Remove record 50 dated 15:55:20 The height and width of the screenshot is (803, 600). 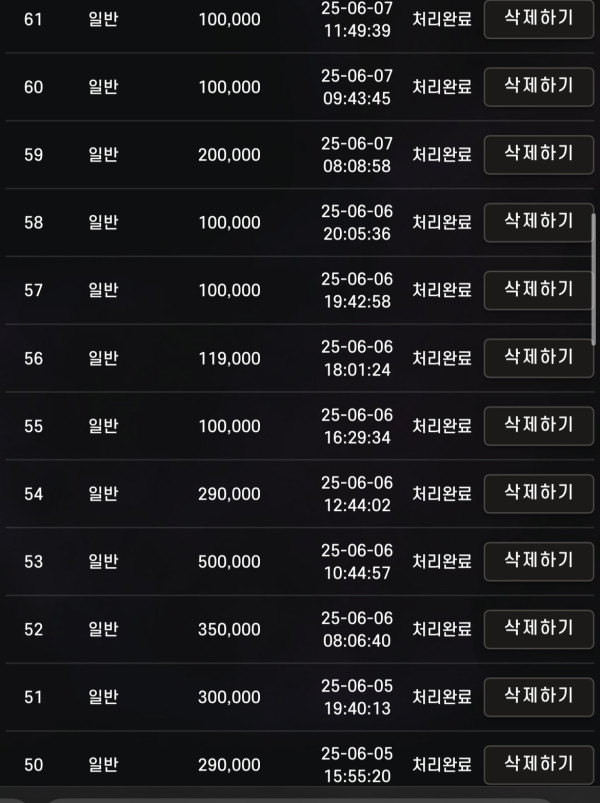(538, 764)
